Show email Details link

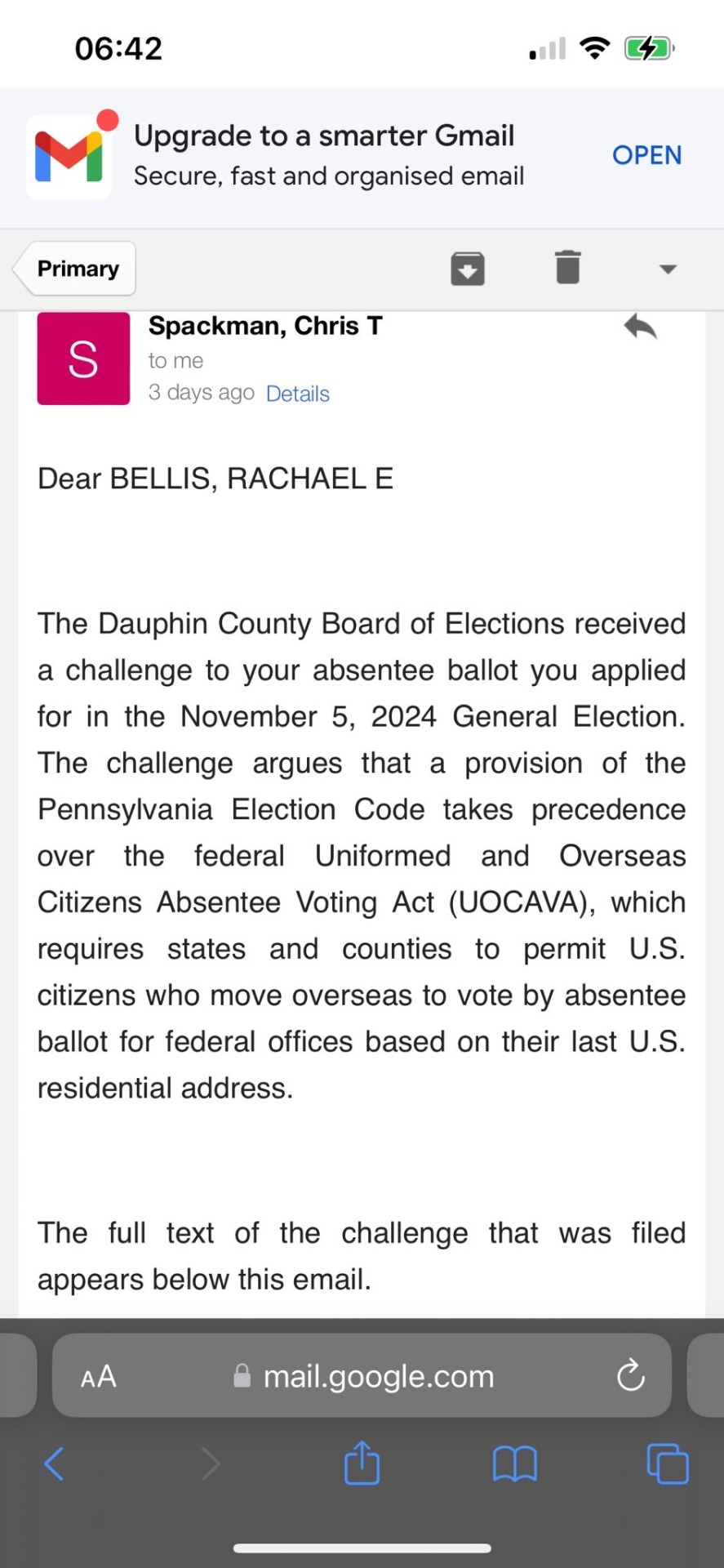point(298,394)
